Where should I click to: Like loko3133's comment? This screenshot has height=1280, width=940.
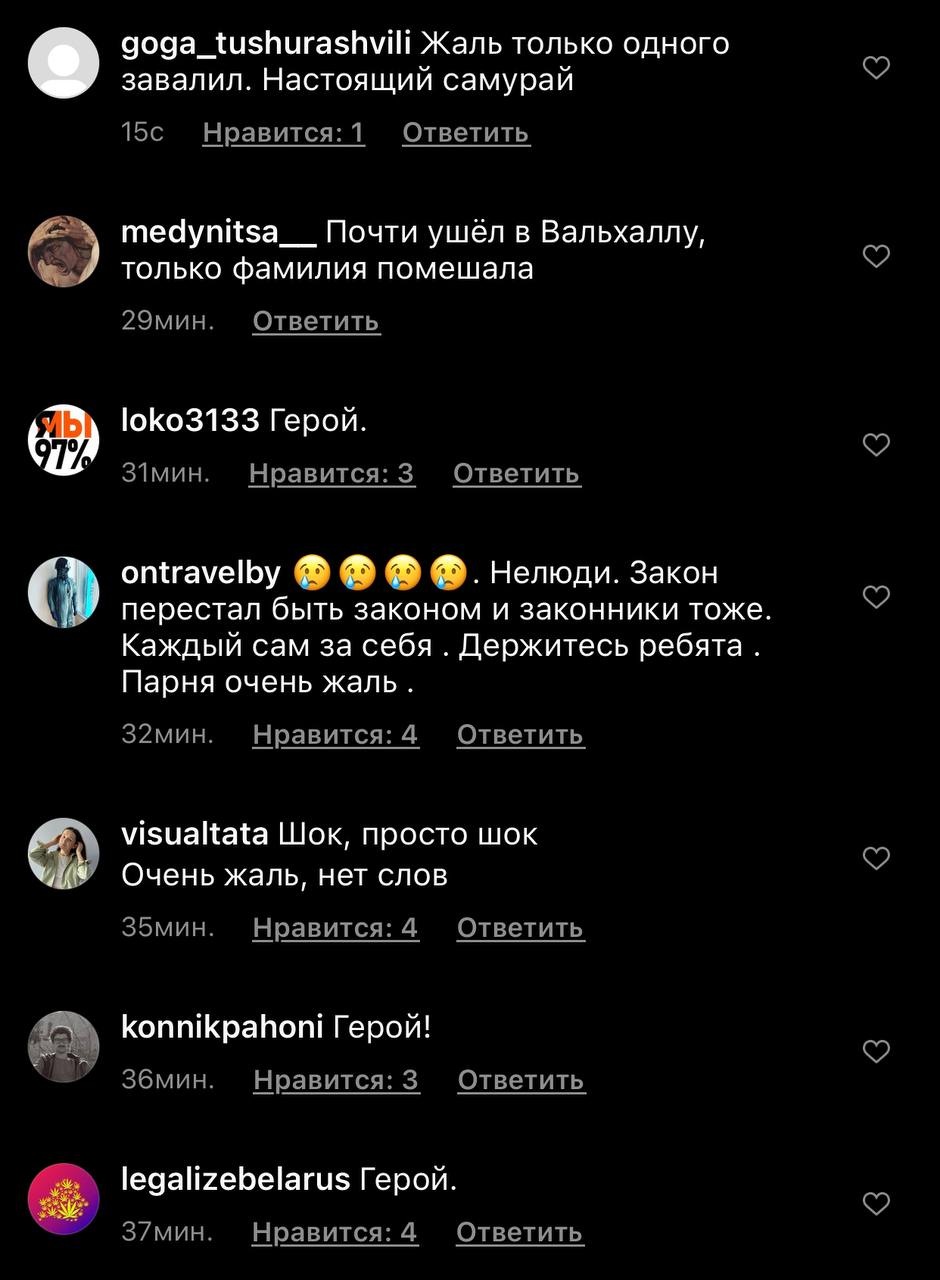(x=876, y=445)
